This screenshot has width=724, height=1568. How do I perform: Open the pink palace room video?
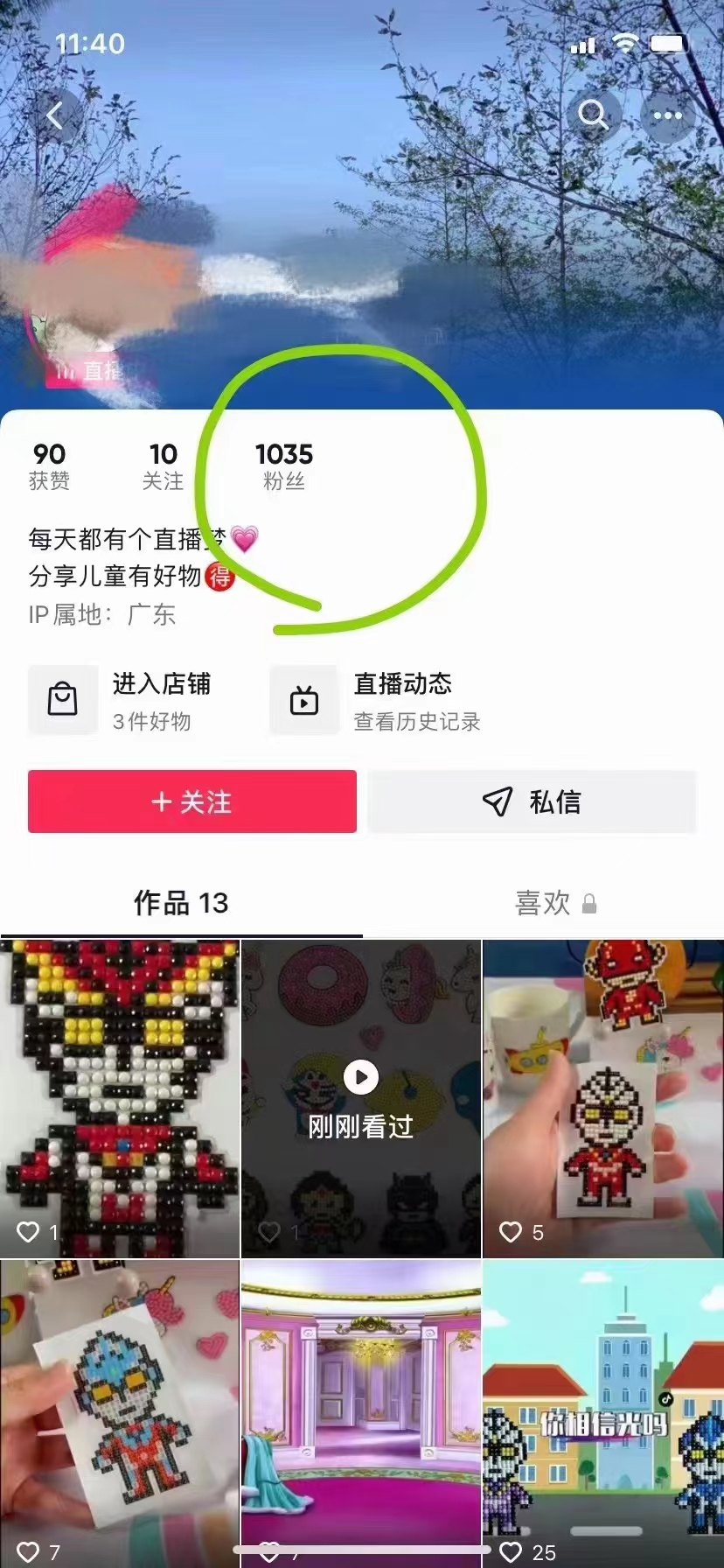(361, 1409)
